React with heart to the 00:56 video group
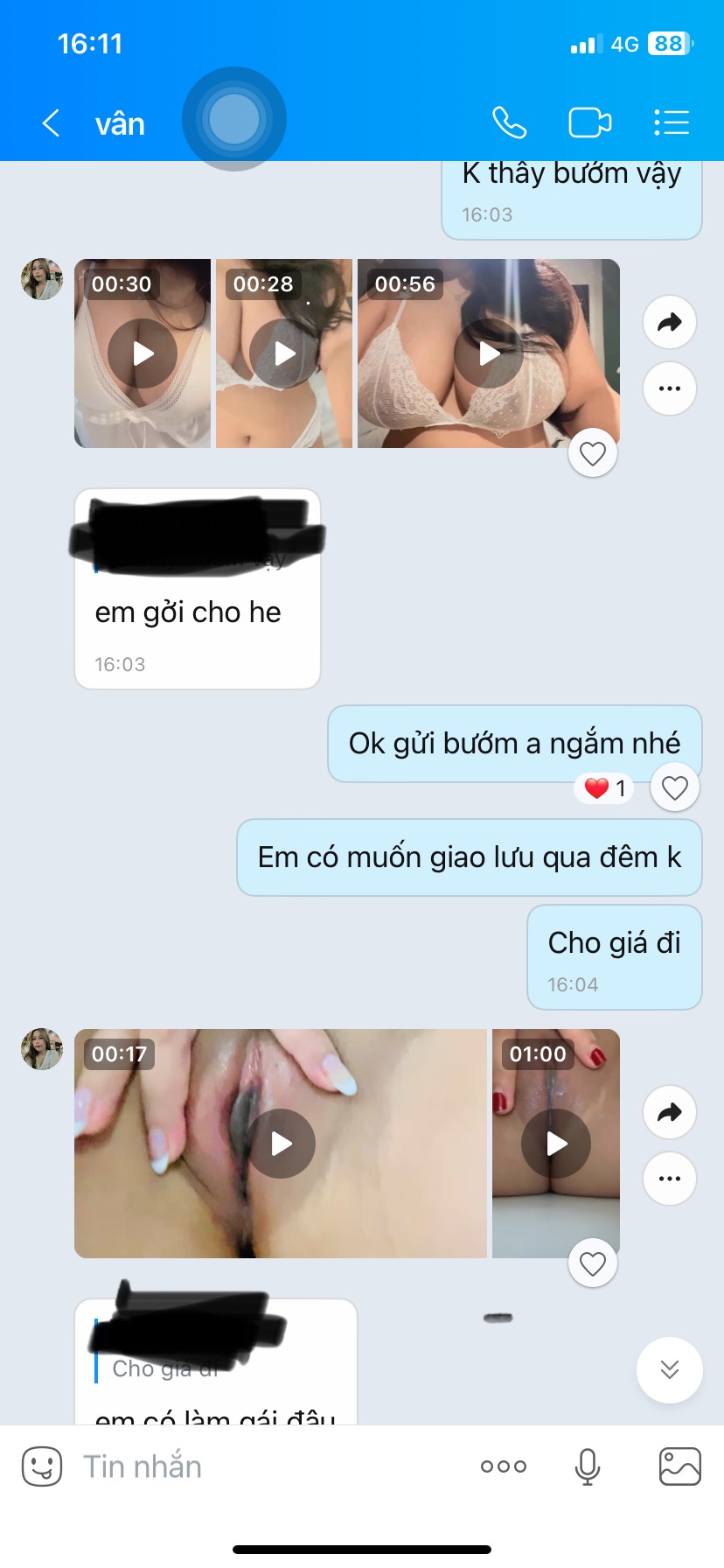The image size is (724, 1568). pos(593,454)
